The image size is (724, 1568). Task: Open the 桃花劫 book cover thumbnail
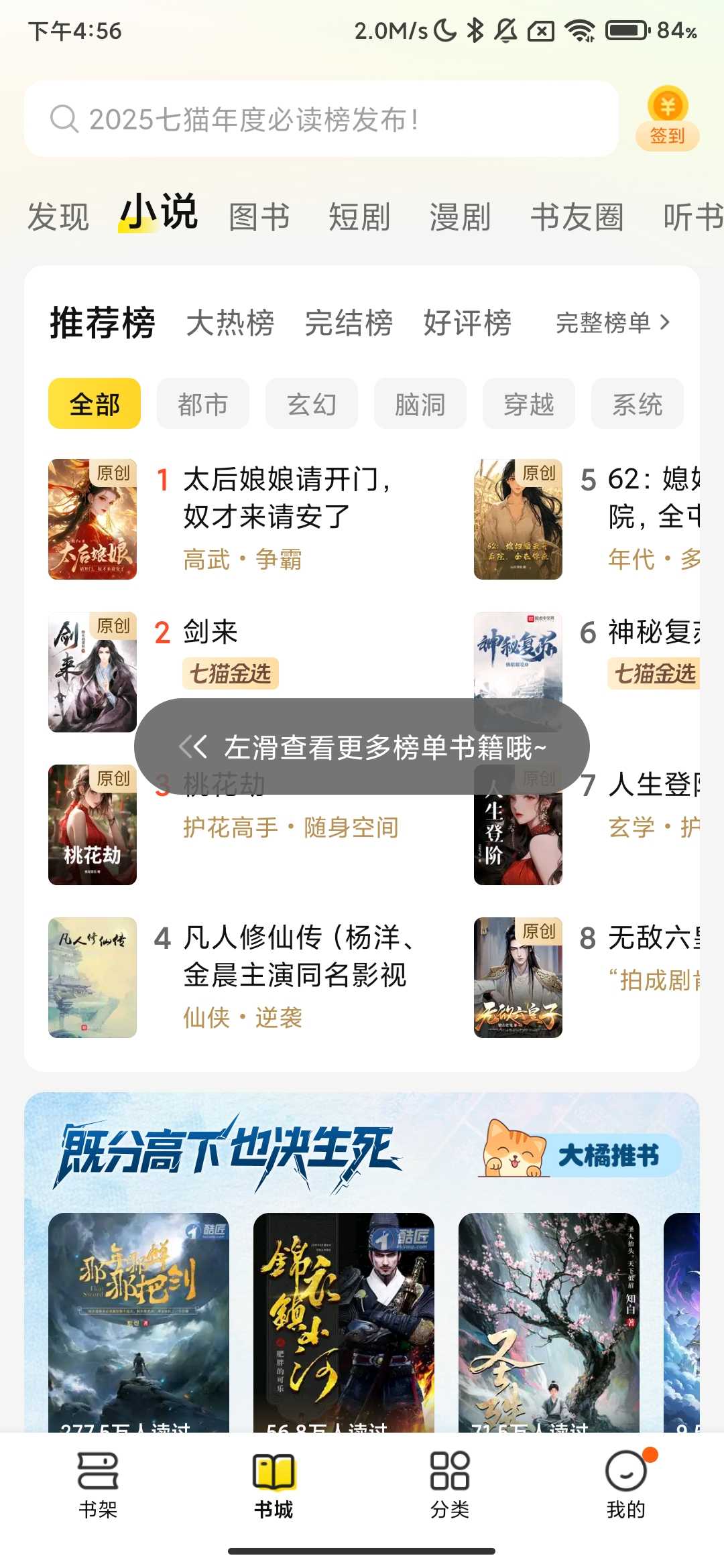[93, 826]
